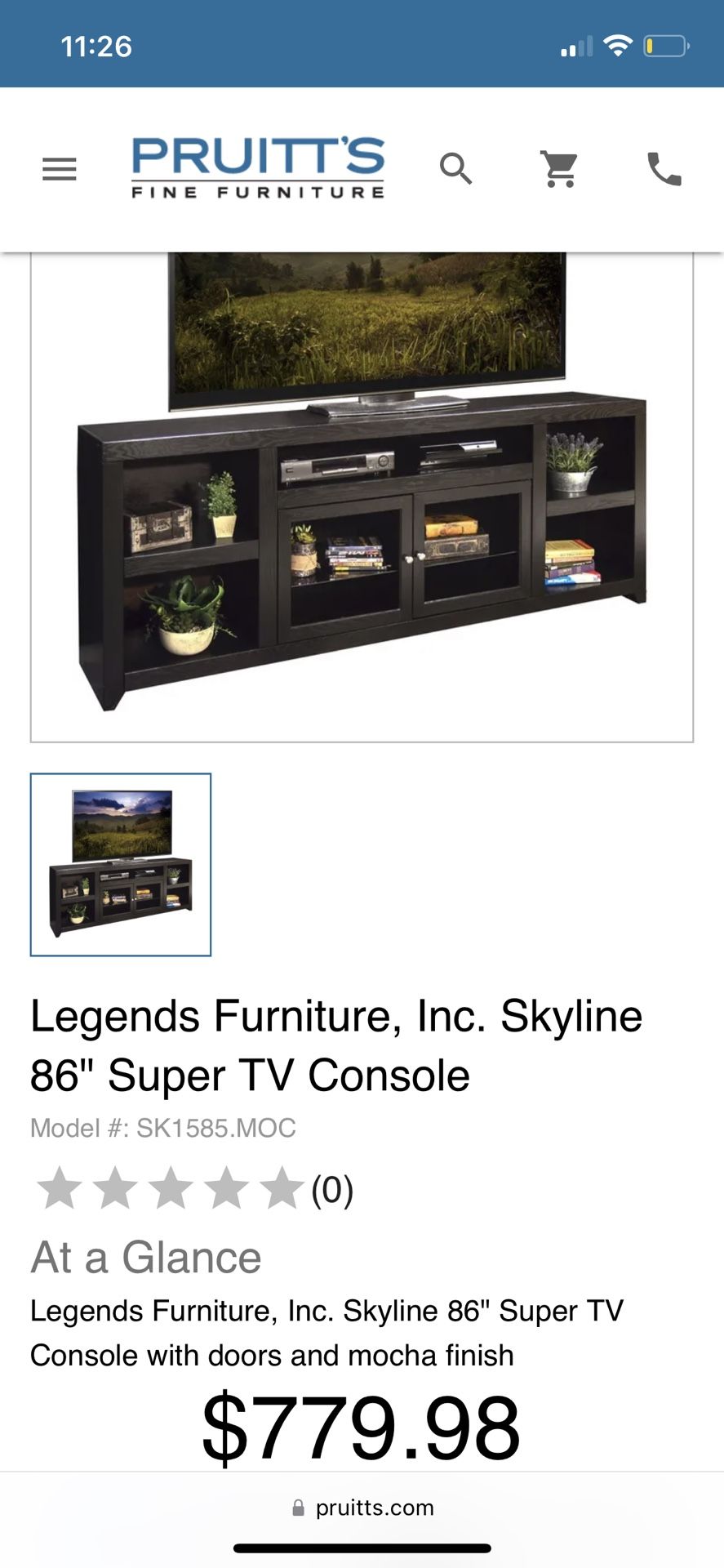Open the hamburger navigation menu

coord(60,169)
